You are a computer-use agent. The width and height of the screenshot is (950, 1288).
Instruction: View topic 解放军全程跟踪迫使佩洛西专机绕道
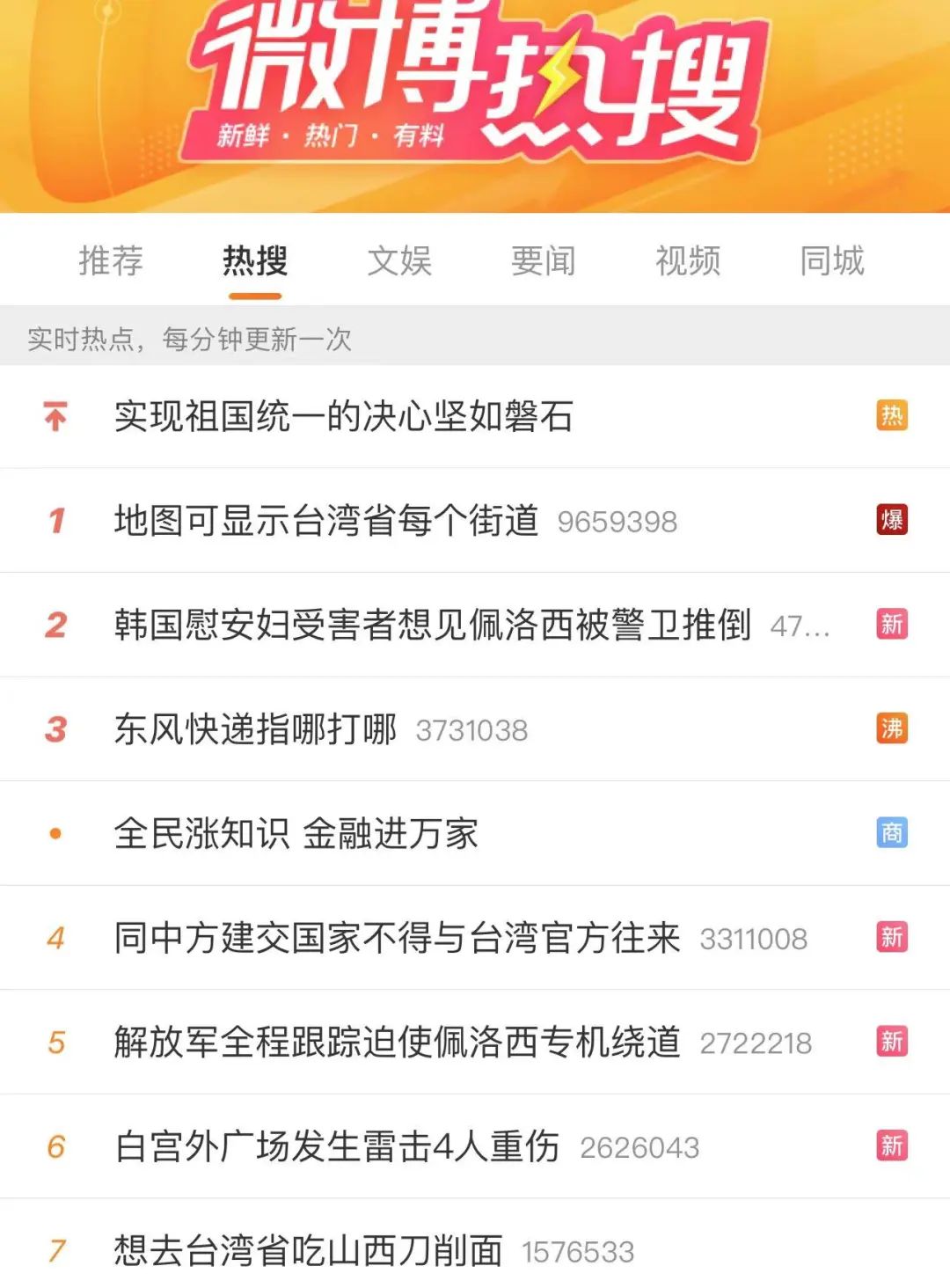[397, 1043]
